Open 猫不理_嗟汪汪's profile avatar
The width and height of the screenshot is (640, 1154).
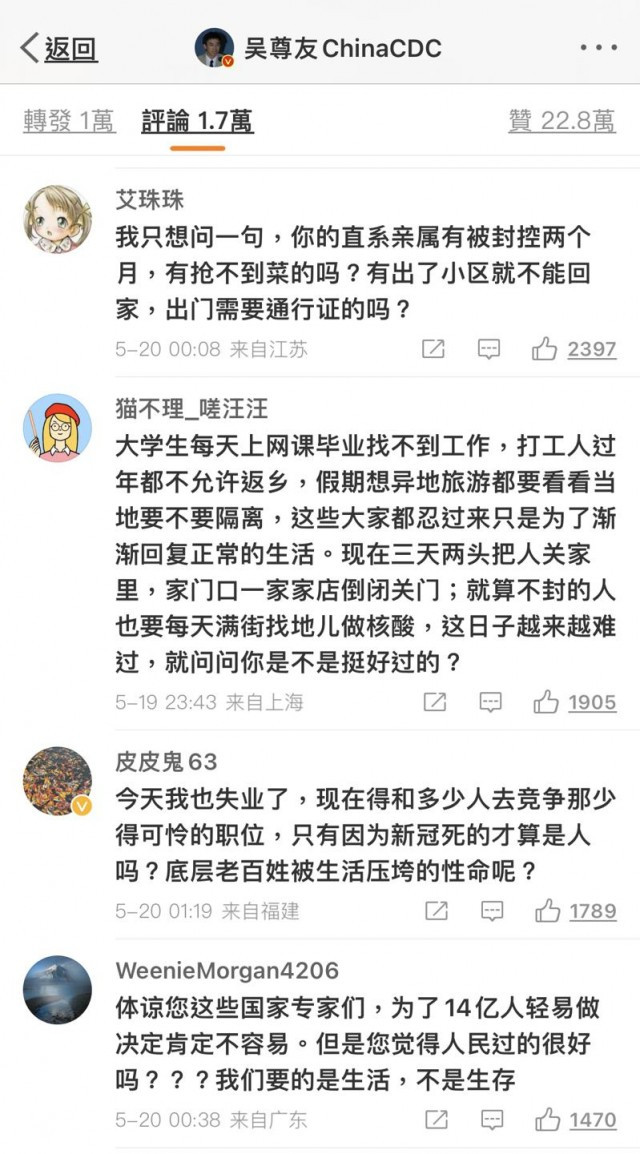coord(57,428)
